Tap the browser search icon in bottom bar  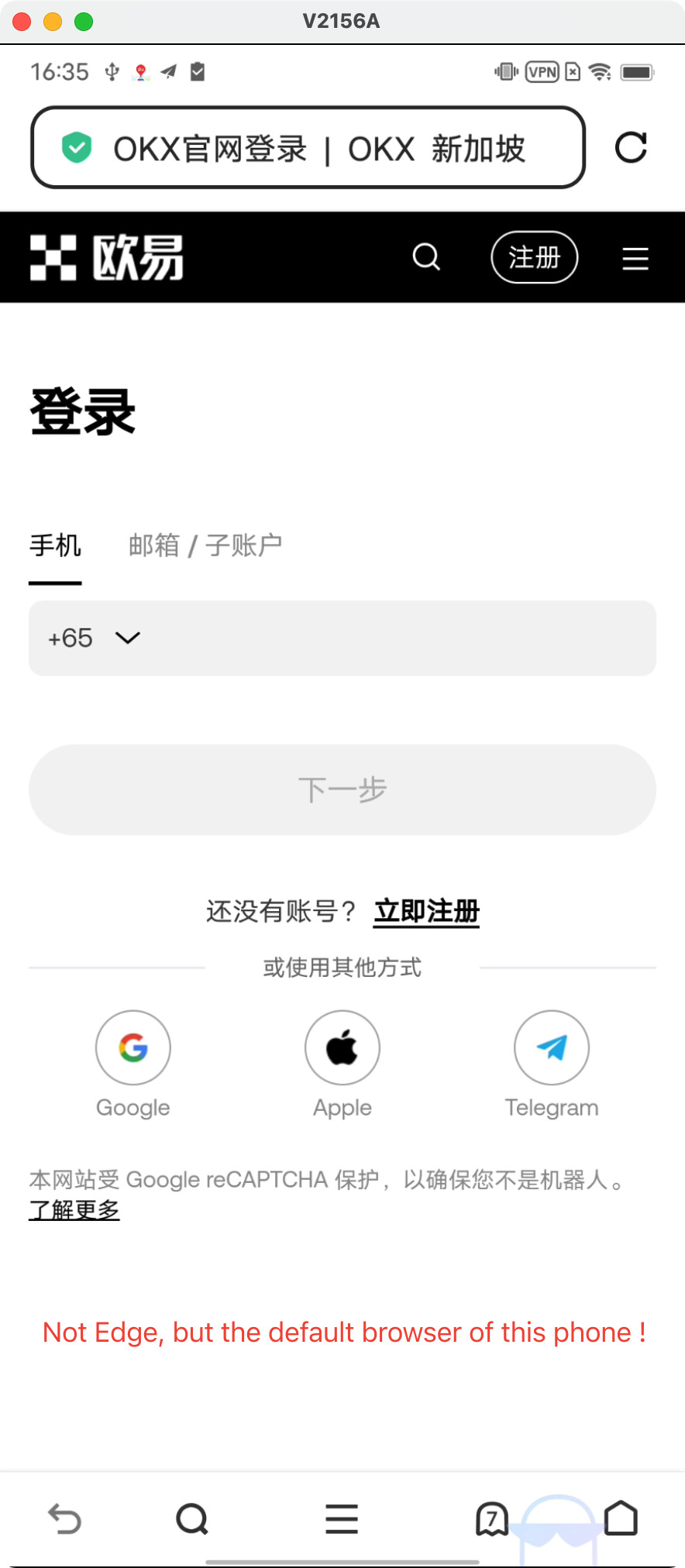click(x=192, y=1518)
